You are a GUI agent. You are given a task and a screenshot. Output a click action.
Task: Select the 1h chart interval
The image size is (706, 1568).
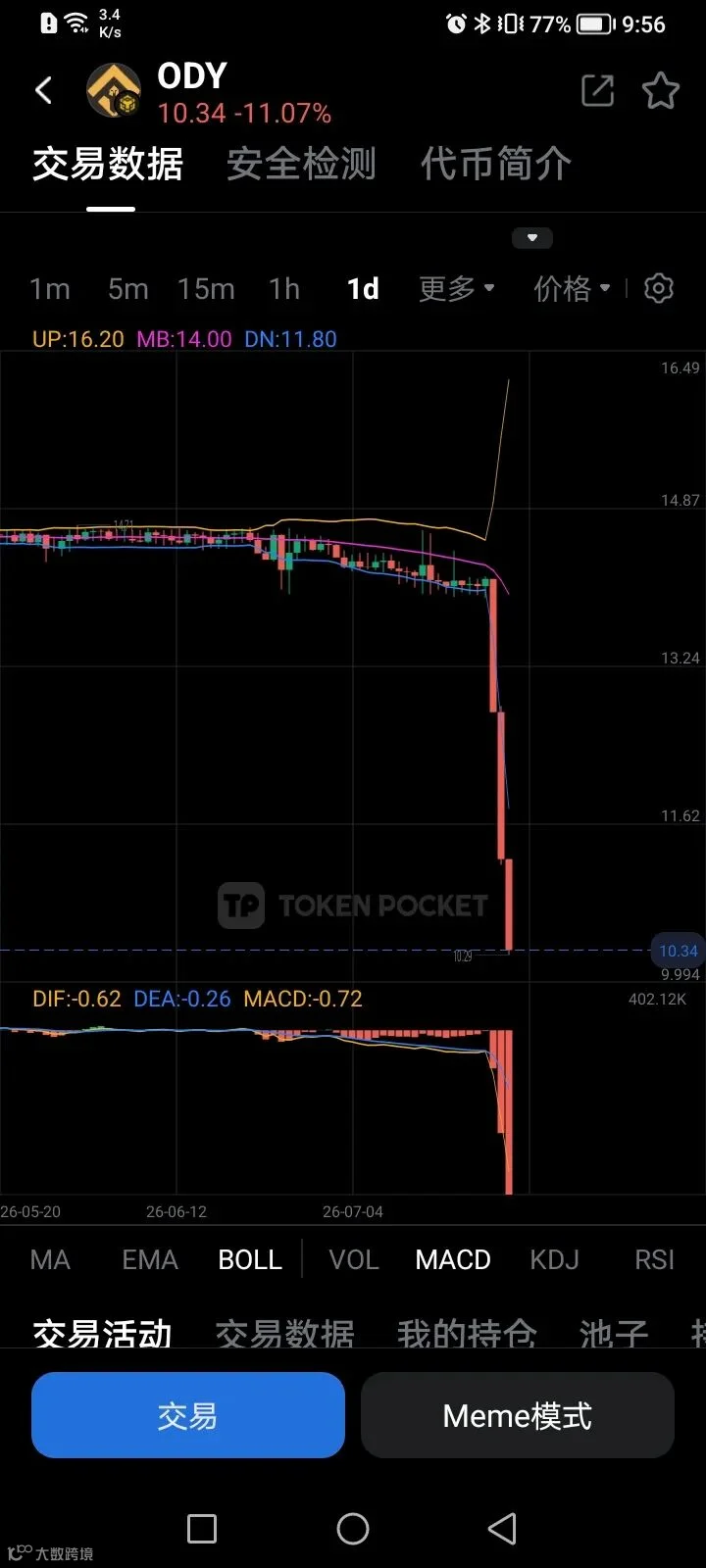(x=284, y=289)
